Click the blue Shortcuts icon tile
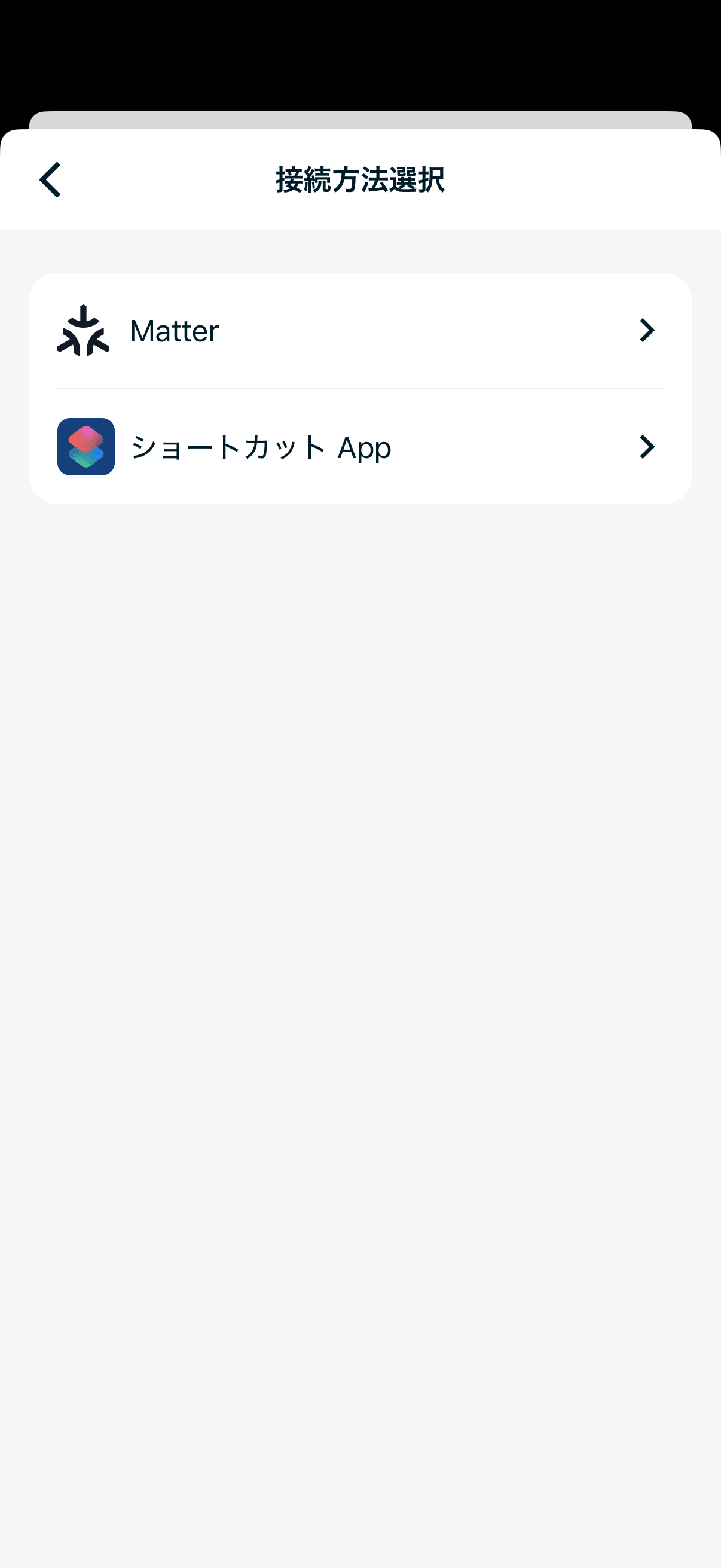The height and width of the screenshot is (1568, 721). tap(85, 447)
